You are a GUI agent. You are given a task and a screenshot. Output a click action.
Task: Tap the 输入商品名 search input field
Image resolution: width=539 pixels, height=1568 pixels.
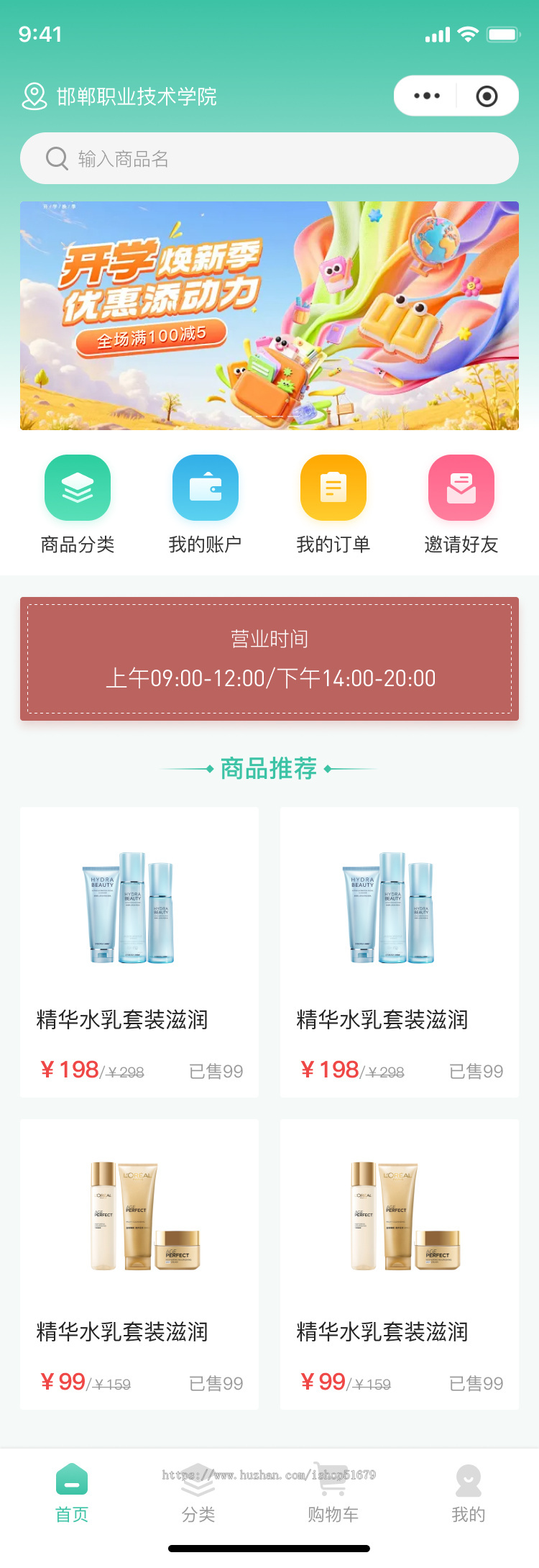(x=269, y=157)
